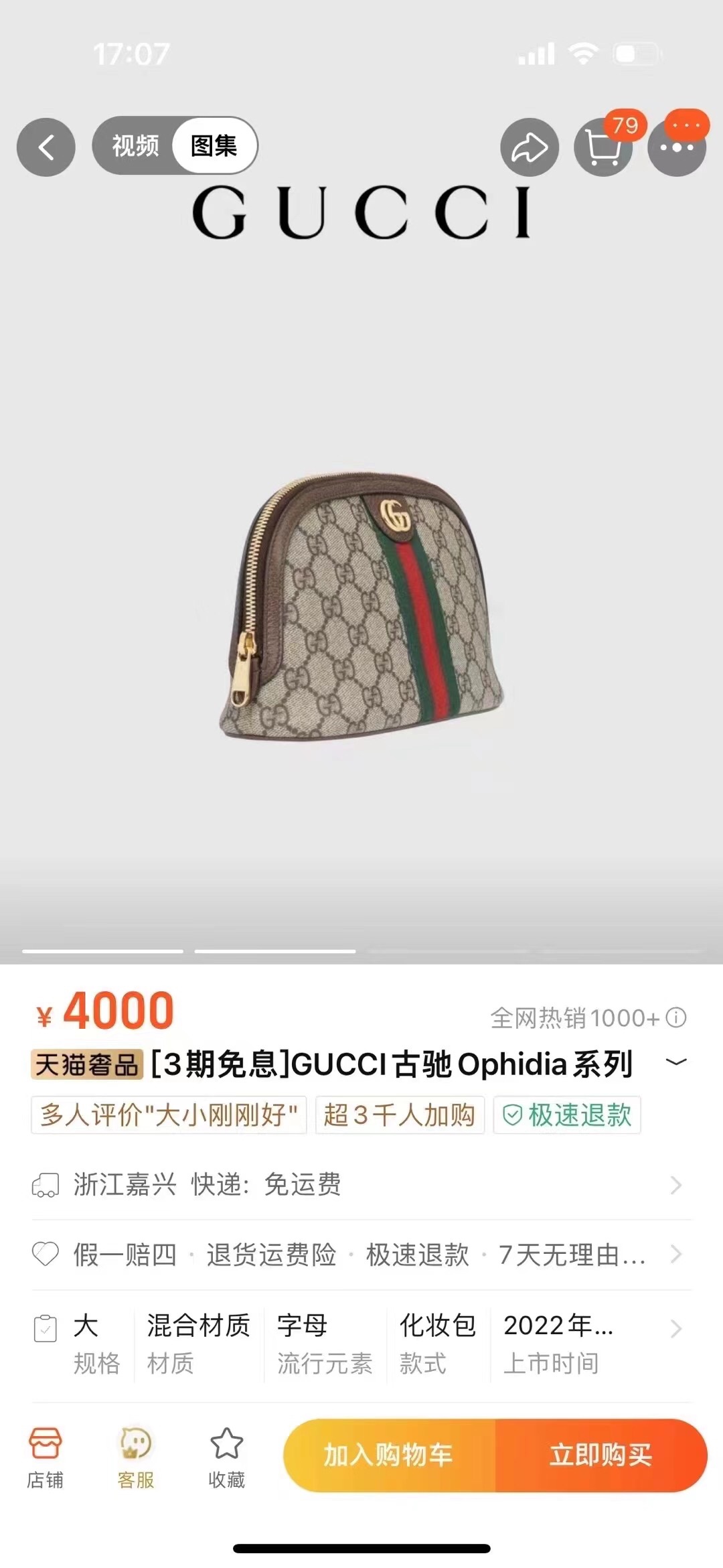Go back using the back arrow
This screenshot has width=723, height=1568.
coord(46,147)
